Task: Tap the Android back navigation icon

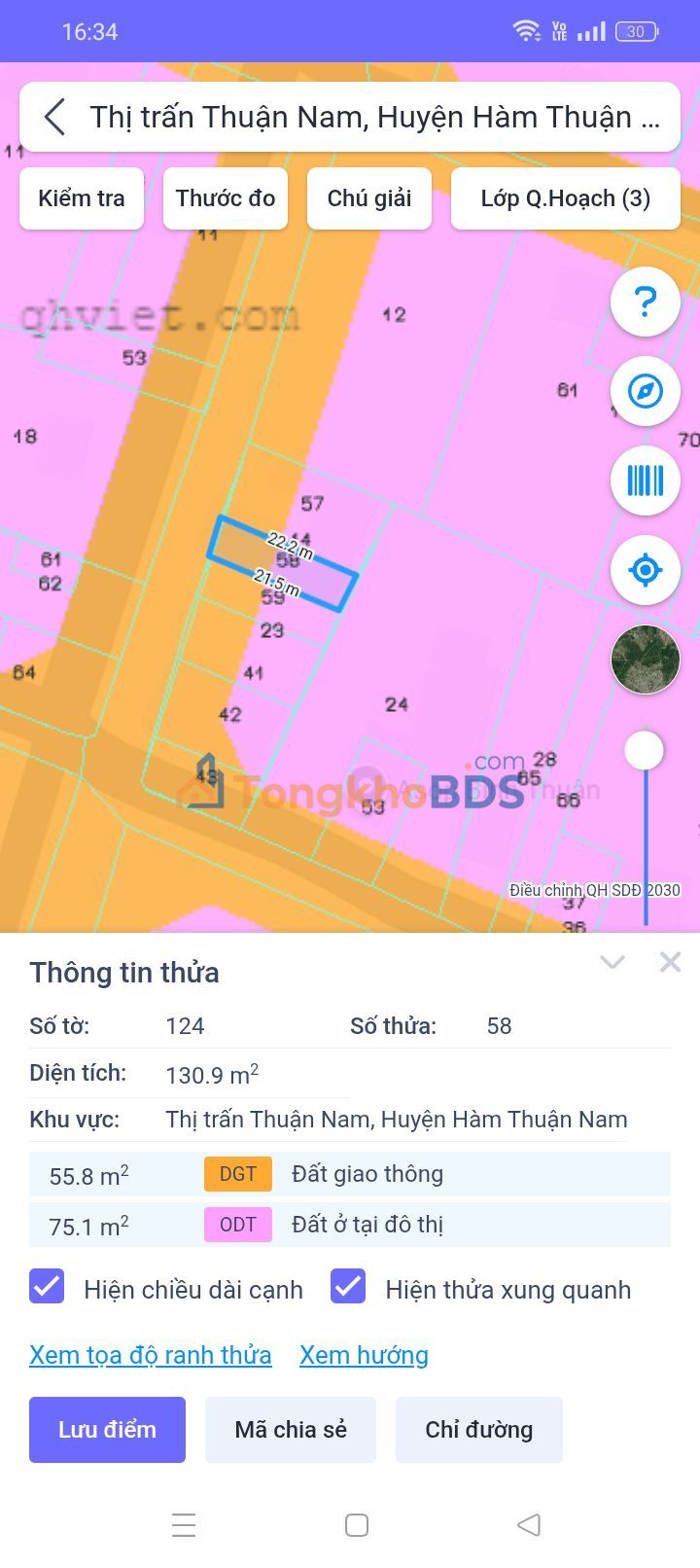Action: 528,1525
